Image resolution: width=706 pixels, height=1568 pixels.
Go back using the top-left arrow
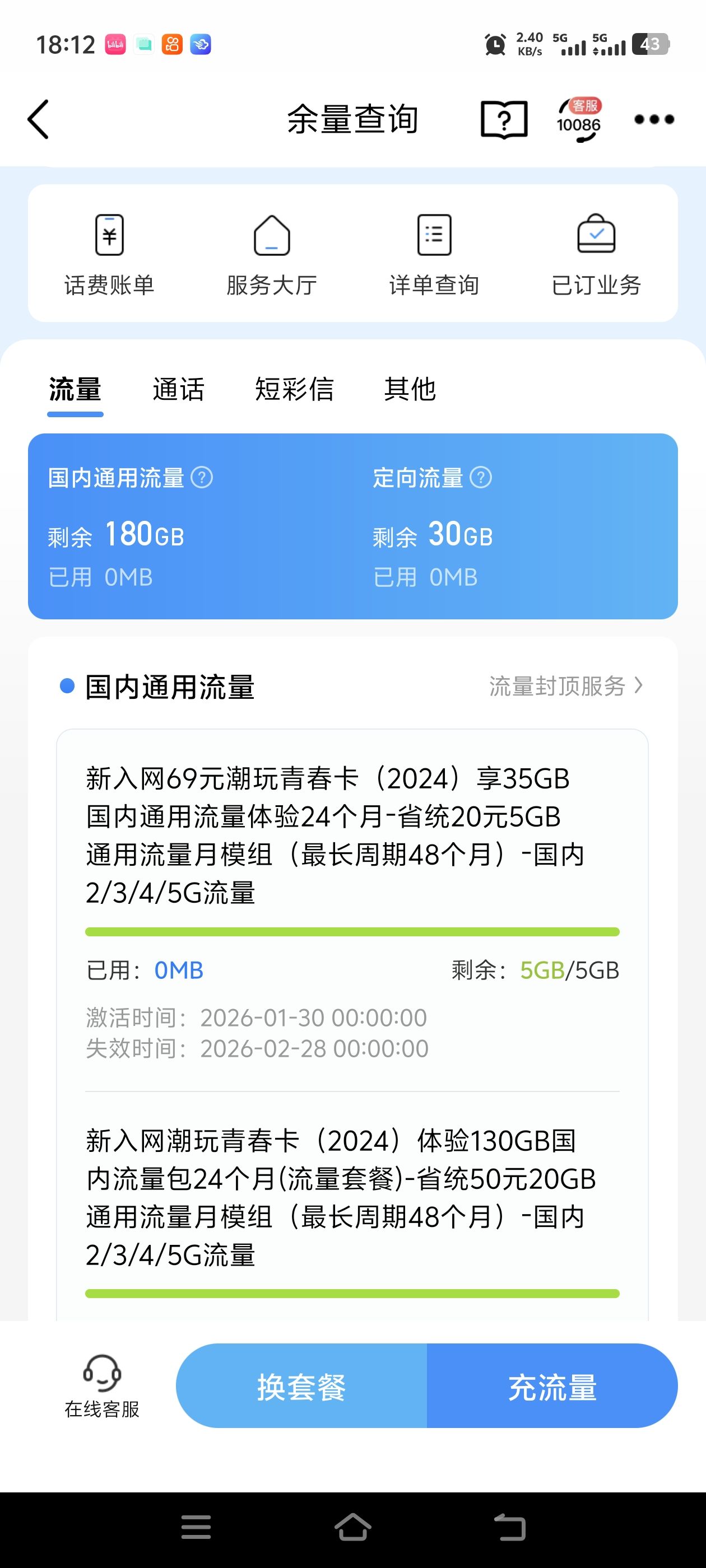[38, 119]
